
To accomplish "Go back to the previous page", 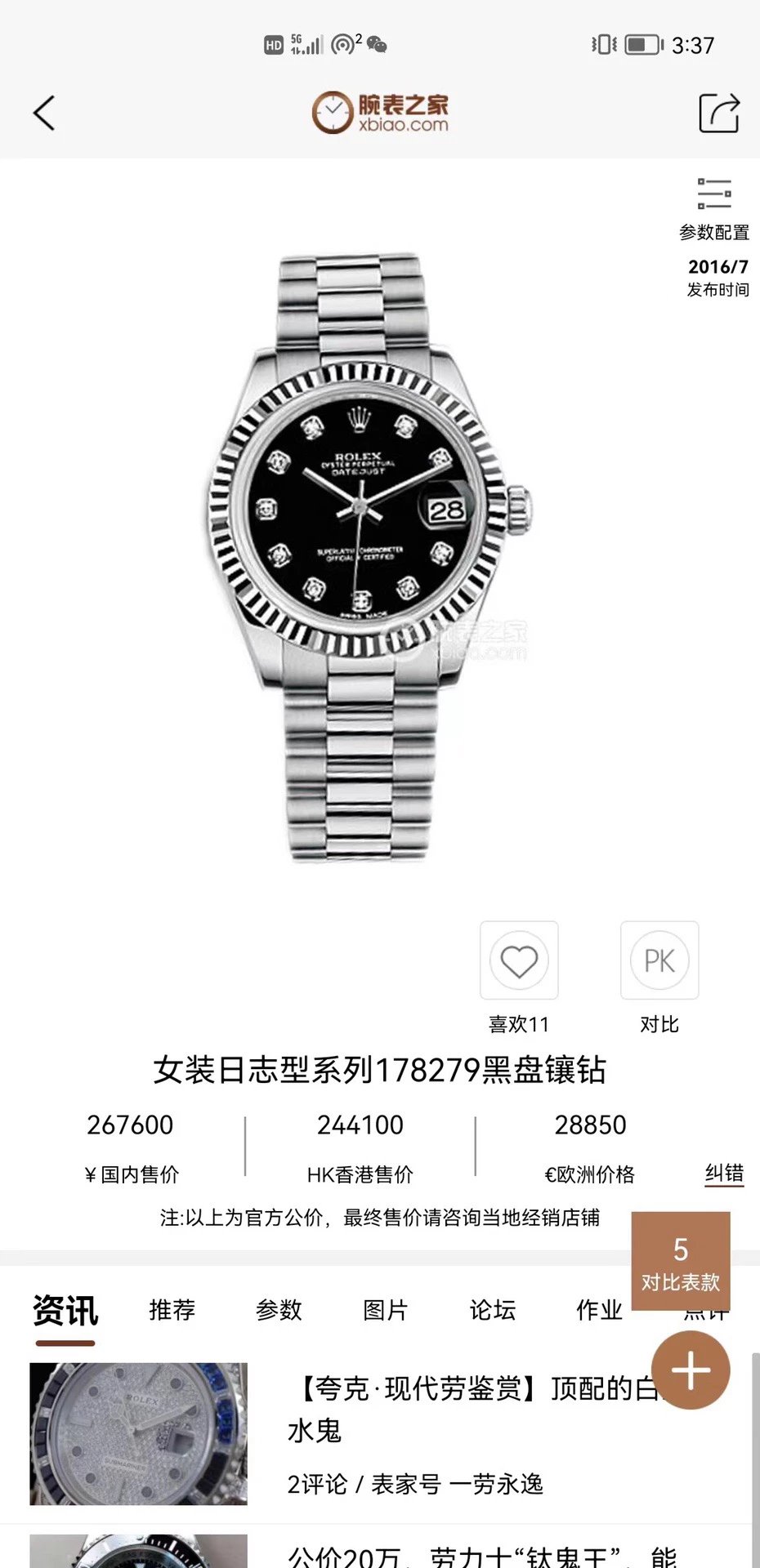I will (45, 113).
